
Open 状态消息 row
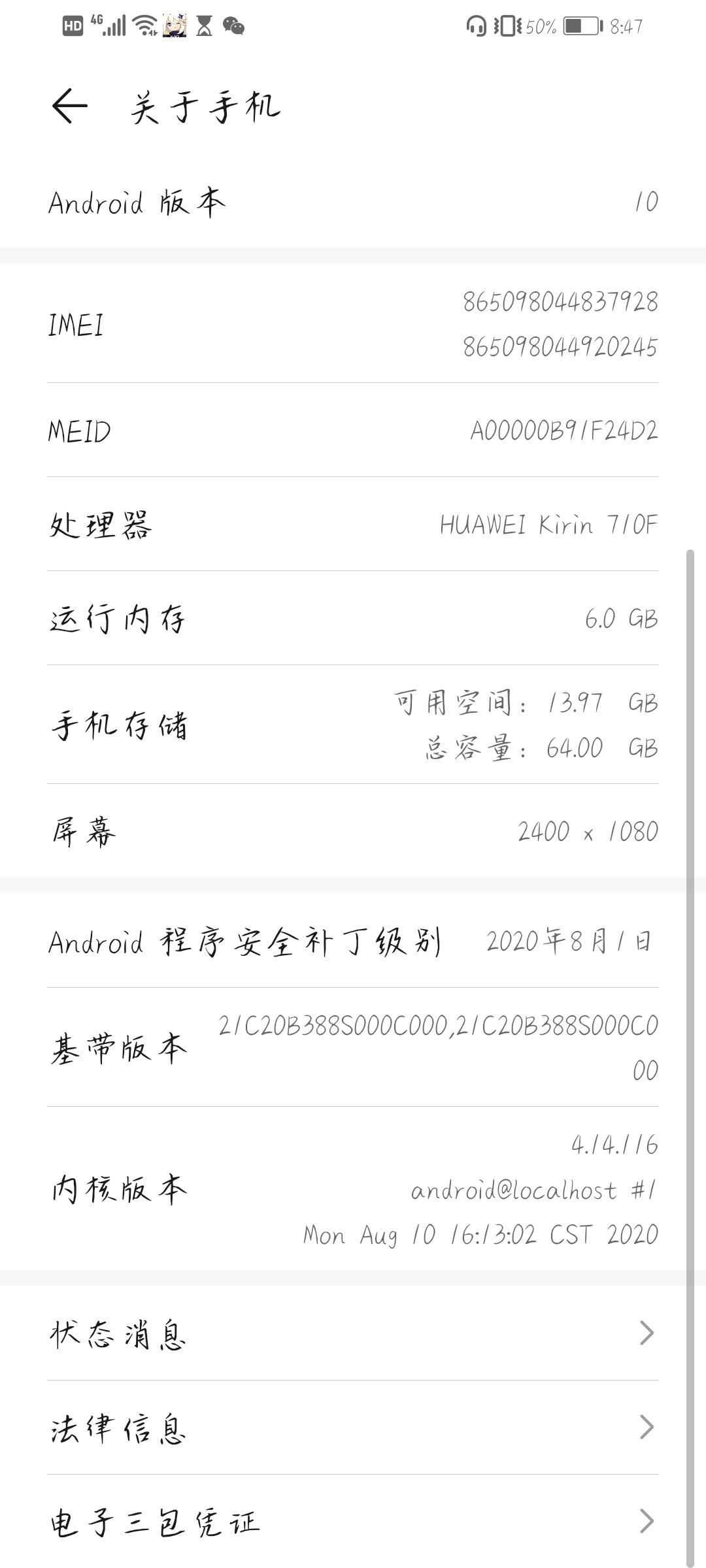(x=353, y=1333)
